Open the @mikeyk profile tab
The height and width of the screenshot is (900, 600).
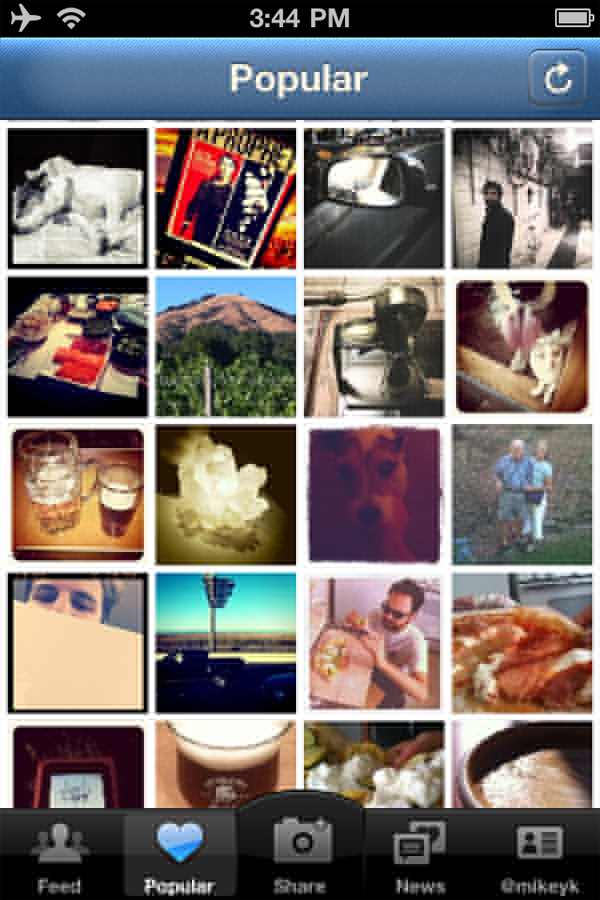point(540,857)
